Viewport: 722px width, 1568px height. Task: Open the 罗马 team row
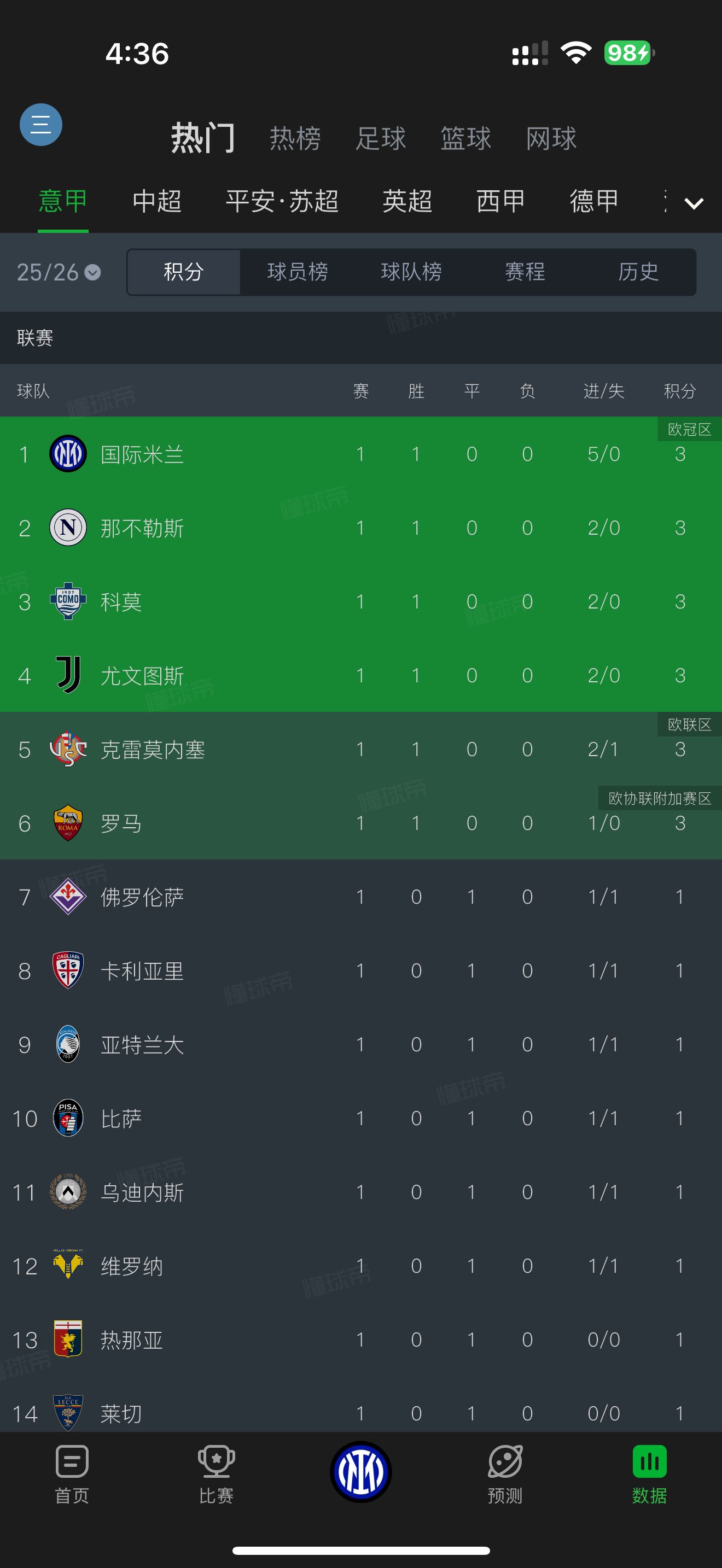click(361, 823)
